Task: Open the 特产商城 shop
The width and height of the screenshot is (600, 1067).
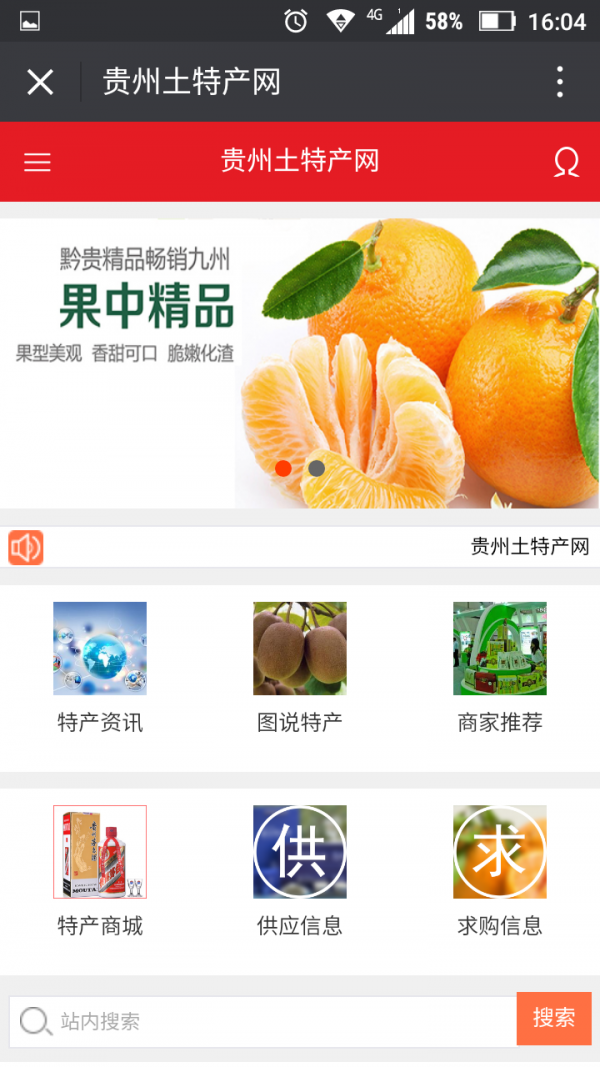Action: (x=100, y=868)
